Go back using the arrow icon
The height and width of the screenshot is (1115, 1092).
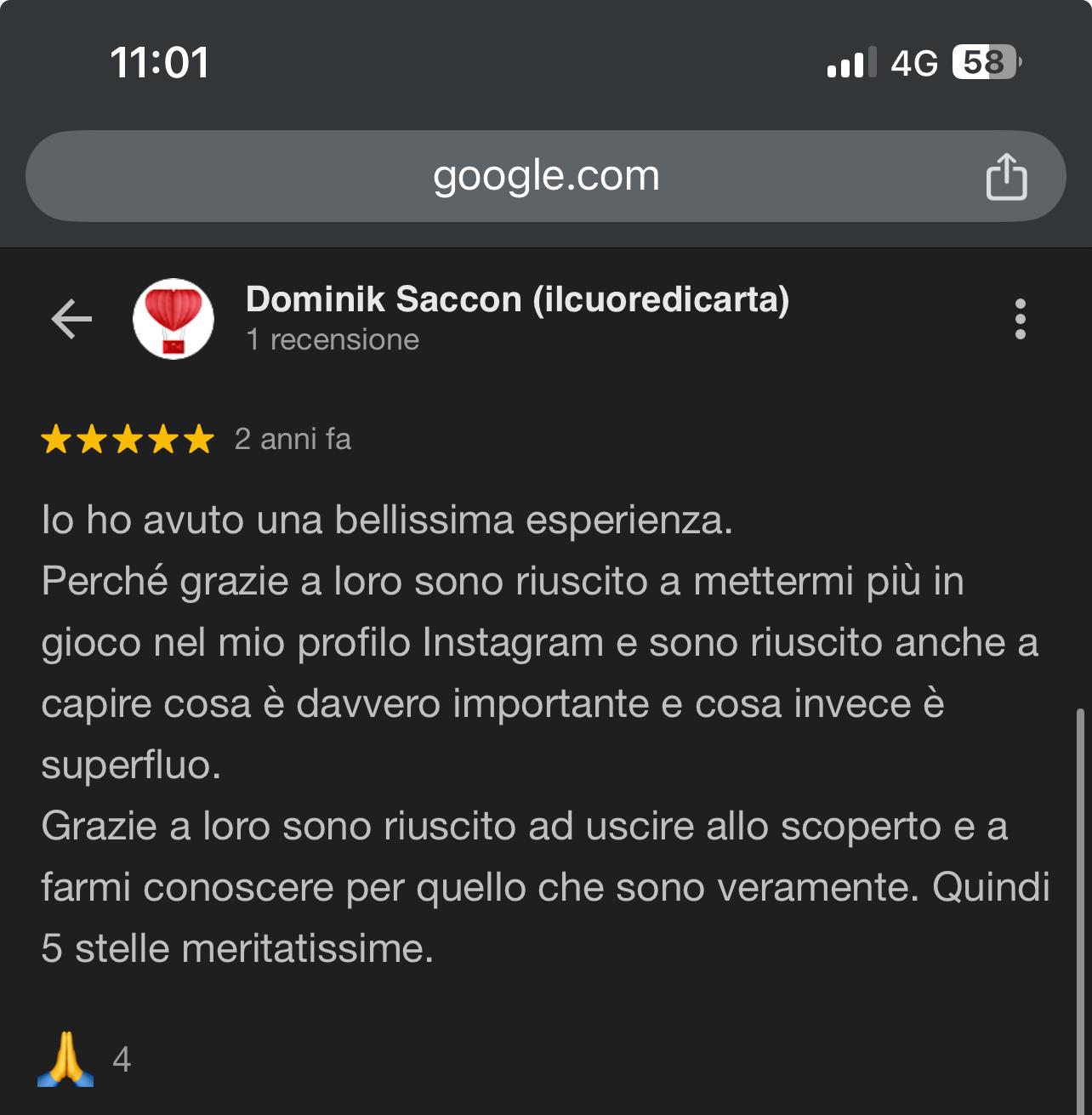click(71, 319)
